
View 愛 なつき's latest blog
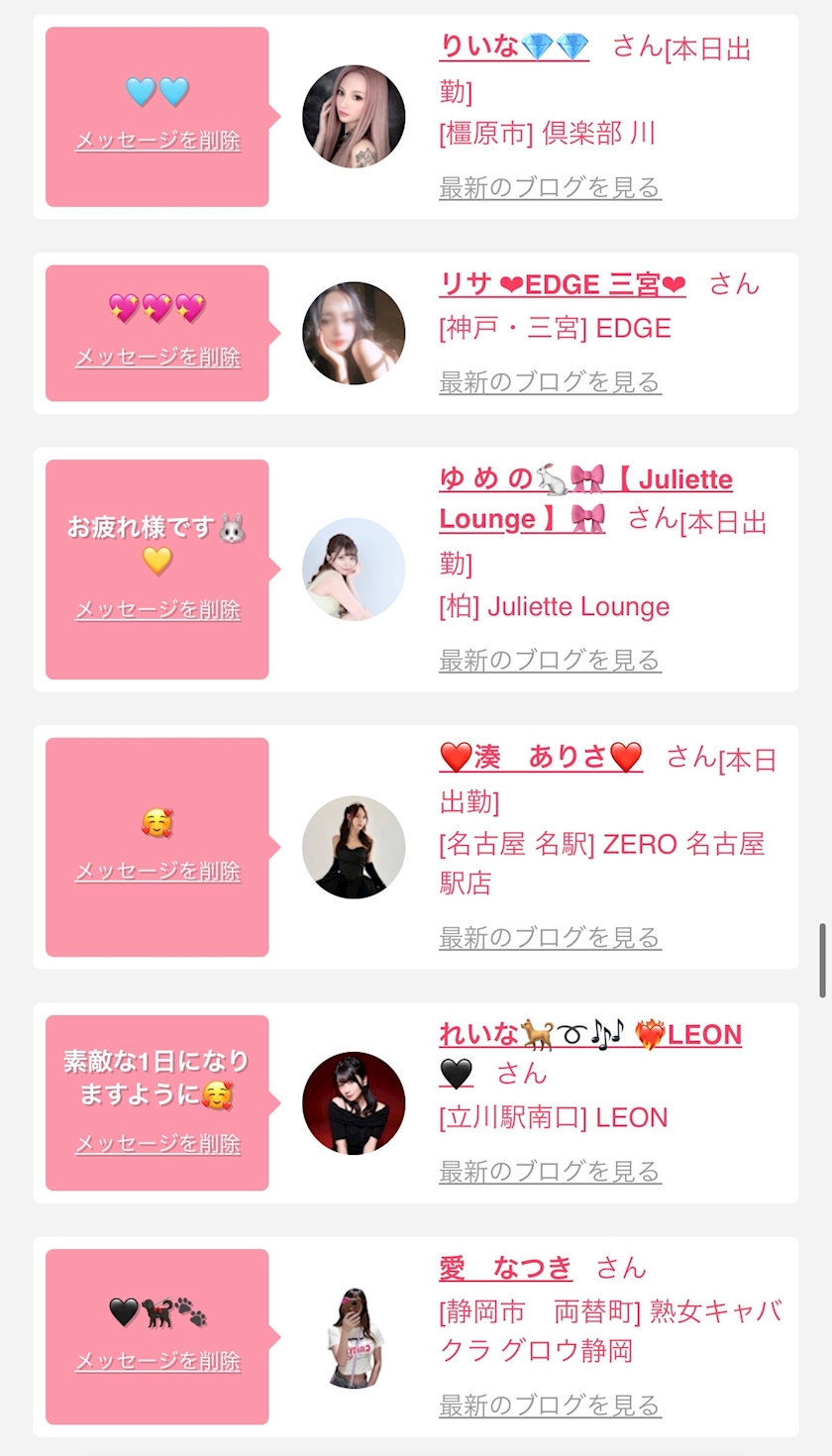click(x=550, y=1405)
